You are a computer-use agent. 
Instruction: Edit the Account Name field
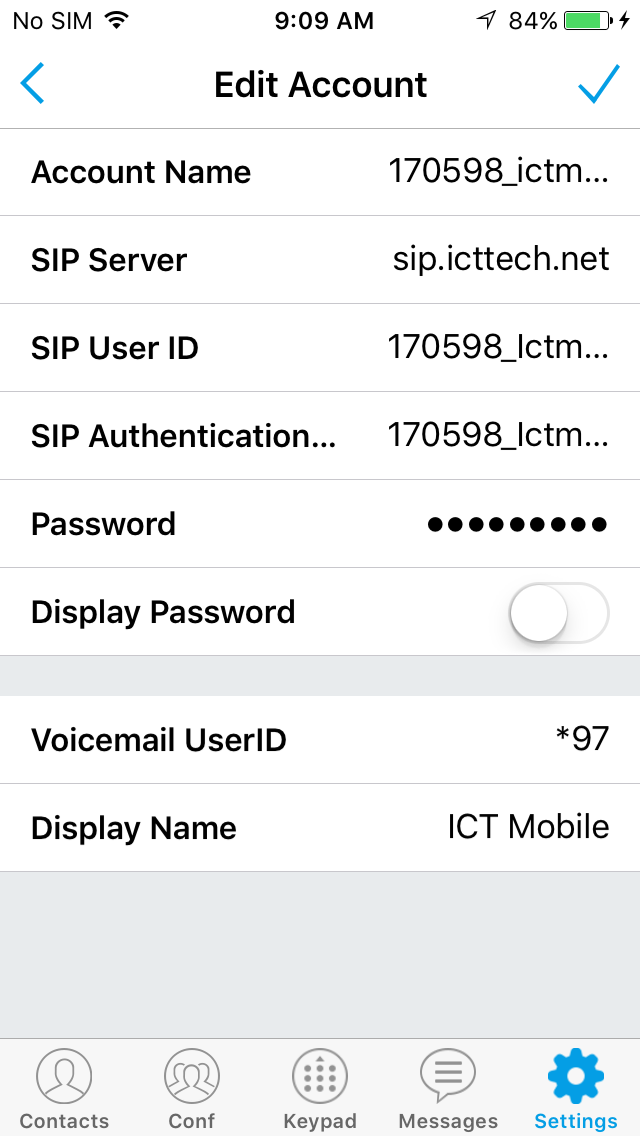coord(320,172)
